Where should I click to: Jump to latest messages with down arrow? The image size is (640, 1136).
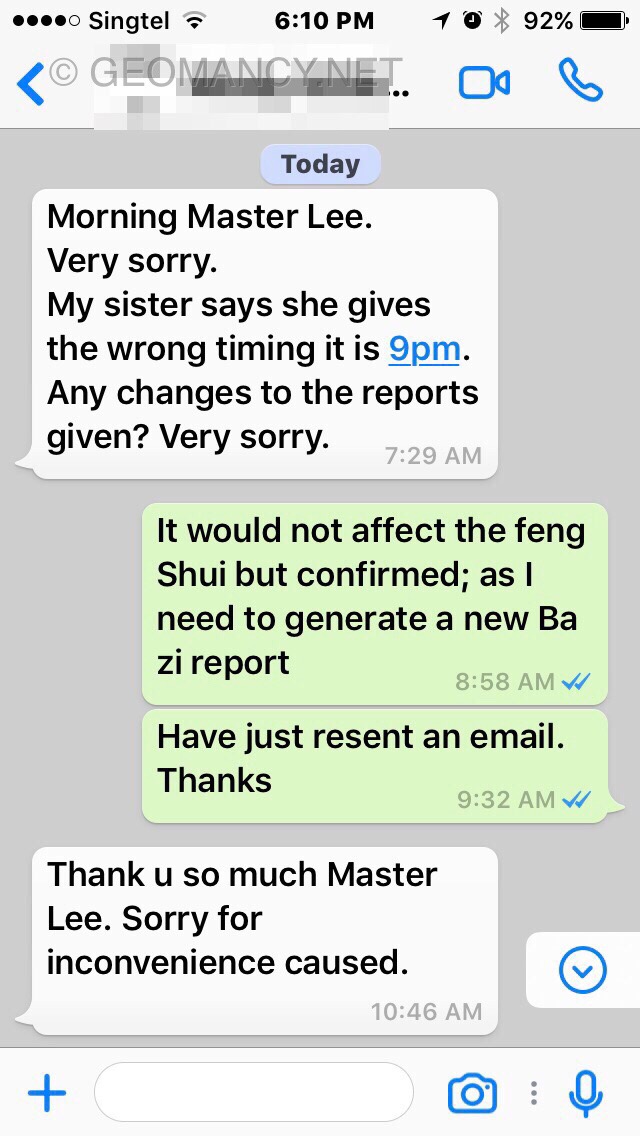[x=582, y=970]
